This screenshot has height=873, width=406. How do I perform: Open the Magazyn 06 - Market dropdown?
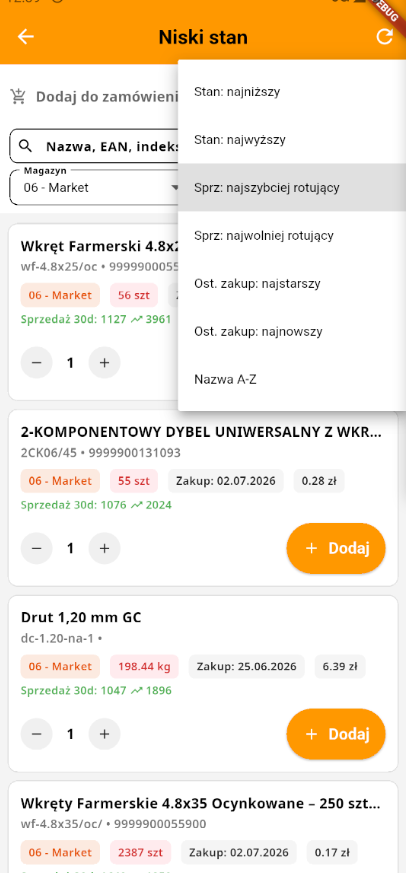pos(94,188)
